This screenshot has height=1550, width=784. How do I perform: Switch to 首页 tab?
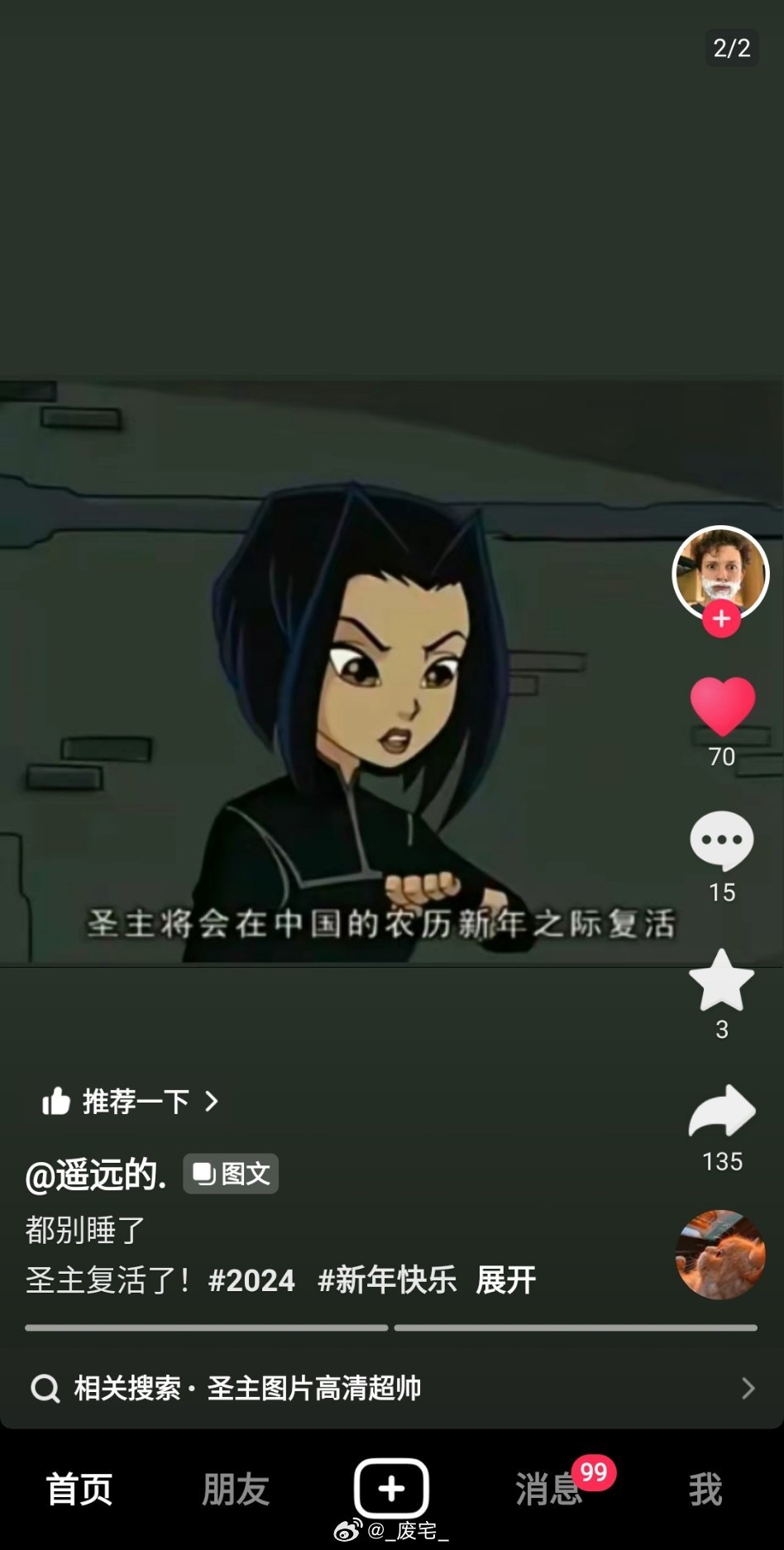point(79,1490)
